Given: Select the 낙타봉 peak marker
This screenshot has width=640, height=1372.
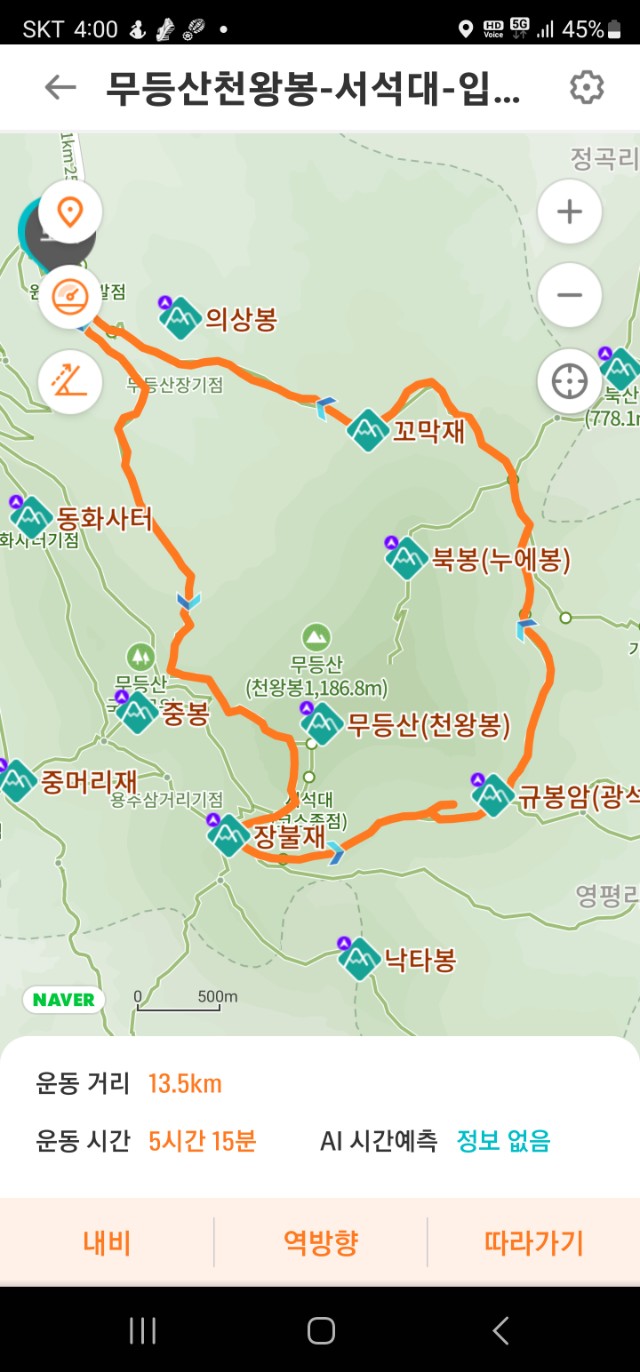Looking at the screenshot, I should point(359,959).
